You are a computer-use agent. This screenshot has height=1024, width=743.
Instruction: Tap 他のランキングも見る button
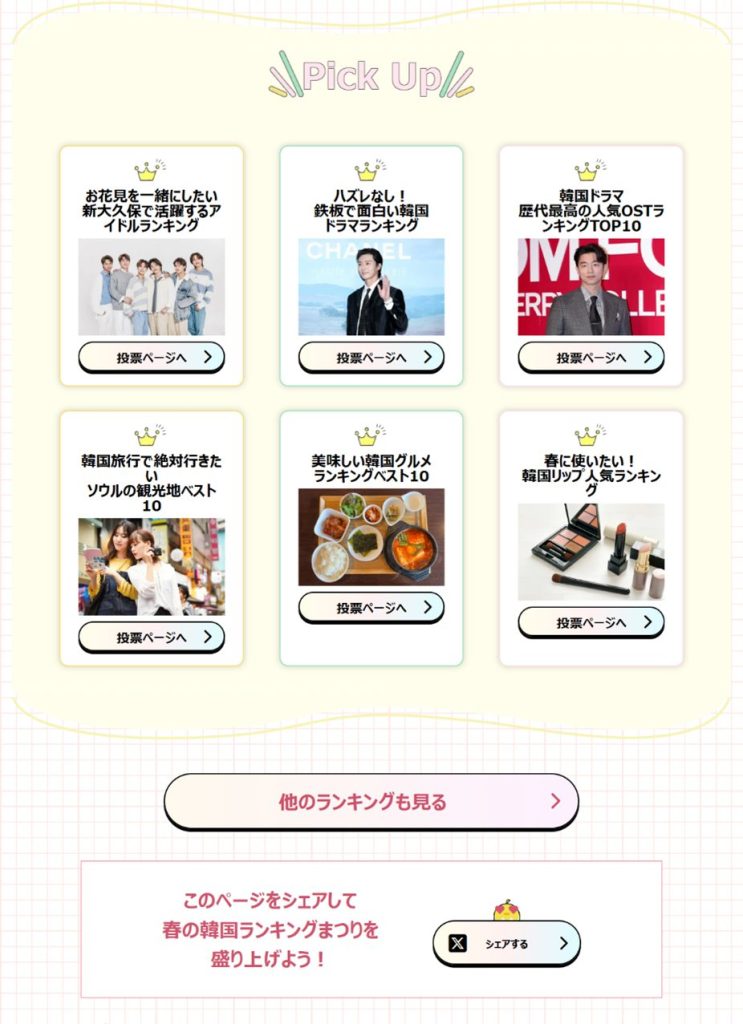click(371, 802)
